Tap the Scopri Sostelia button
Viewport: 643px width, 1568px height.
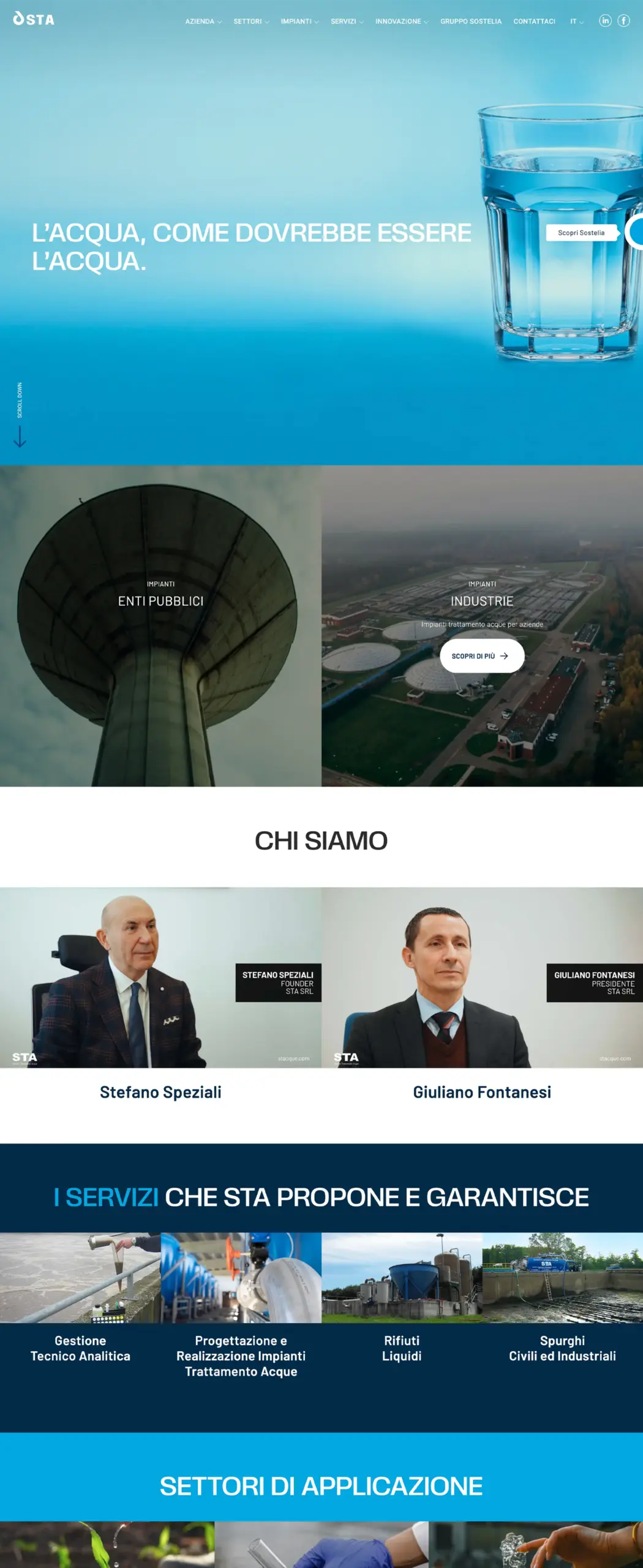point(581,233)
